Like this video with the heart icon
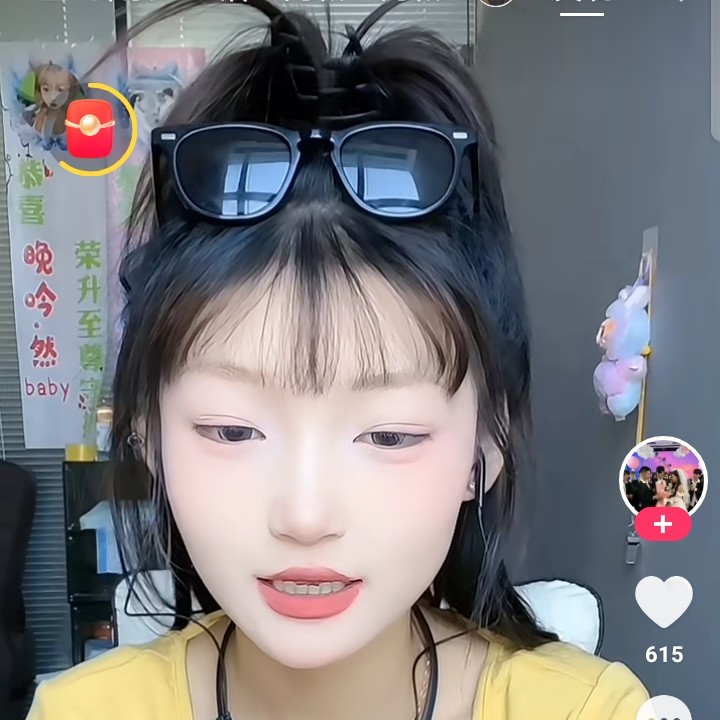720x720 pixels. 664,601
